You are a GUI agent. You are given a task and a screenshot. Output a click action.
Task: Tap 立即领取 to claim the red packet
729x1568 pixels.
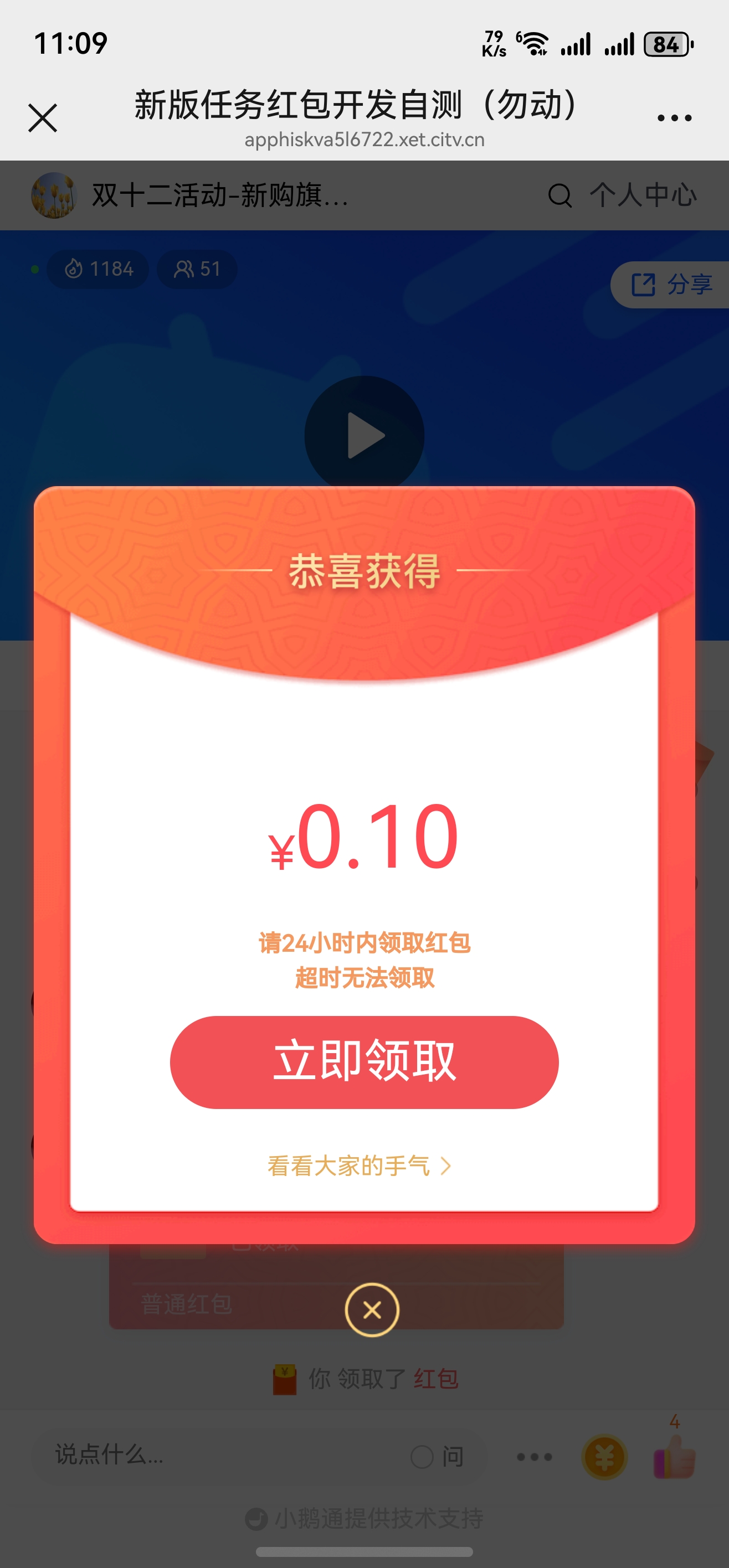point(364,1061)
